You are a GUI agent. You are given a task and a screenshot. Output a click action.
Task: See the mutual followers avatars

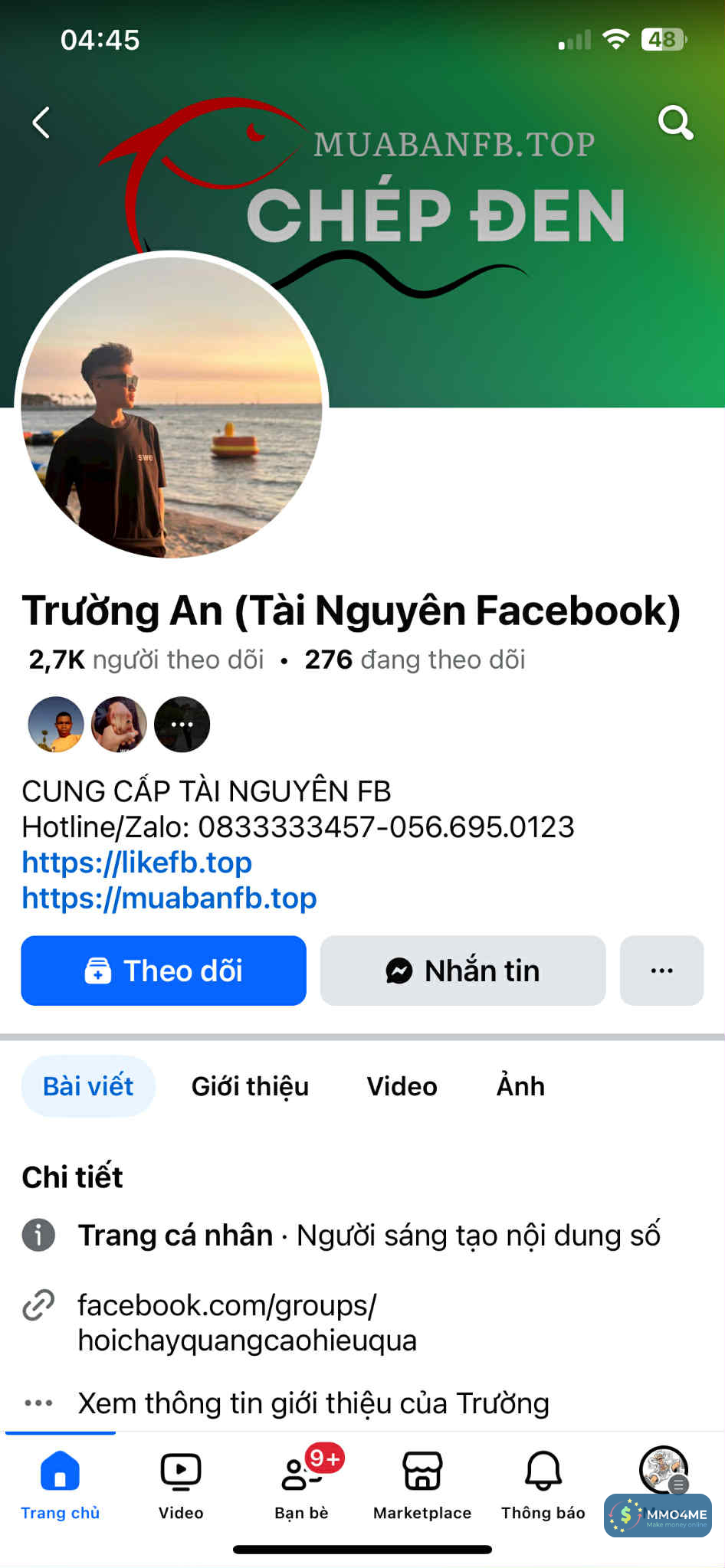[119, 725]
